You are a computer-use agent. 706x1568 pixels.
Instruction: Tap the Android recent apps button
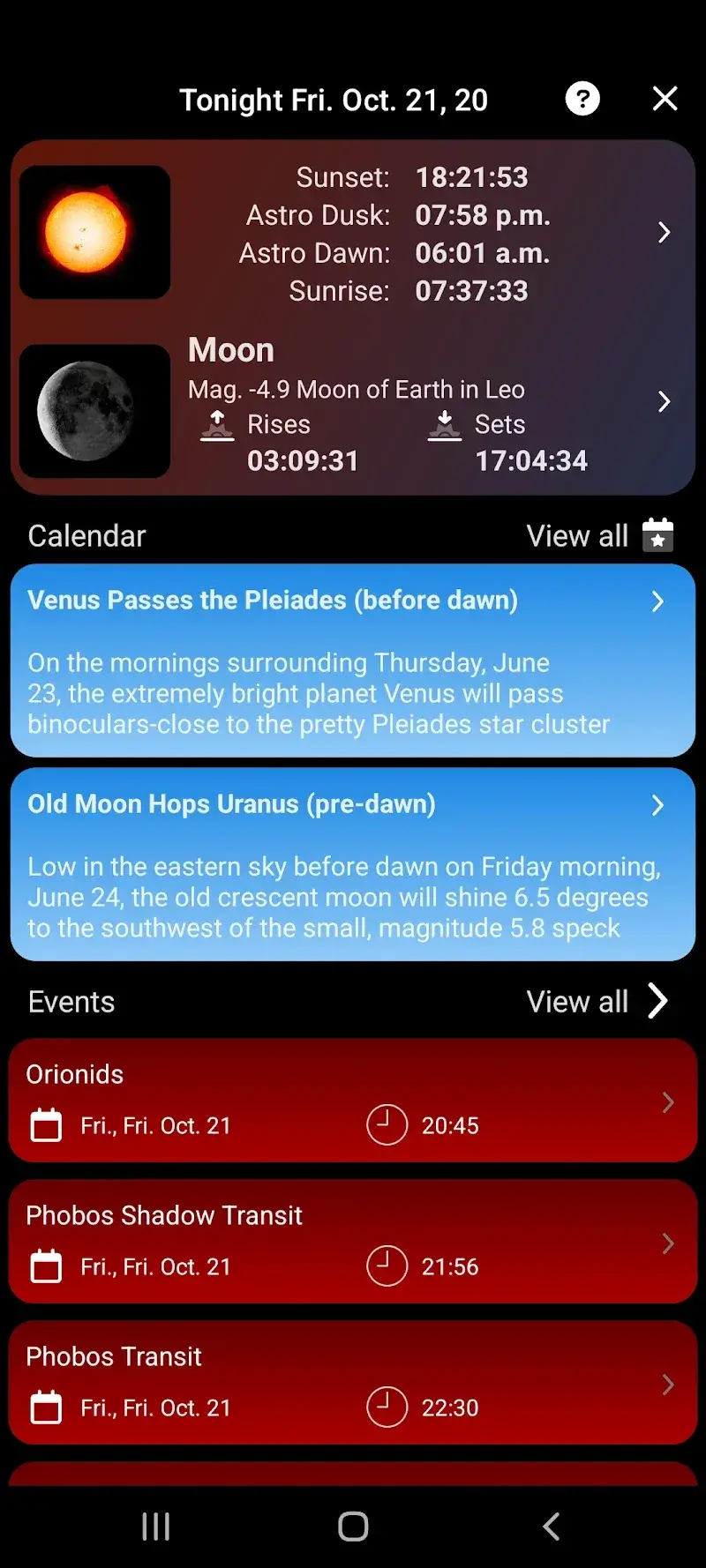point(155,1526)
